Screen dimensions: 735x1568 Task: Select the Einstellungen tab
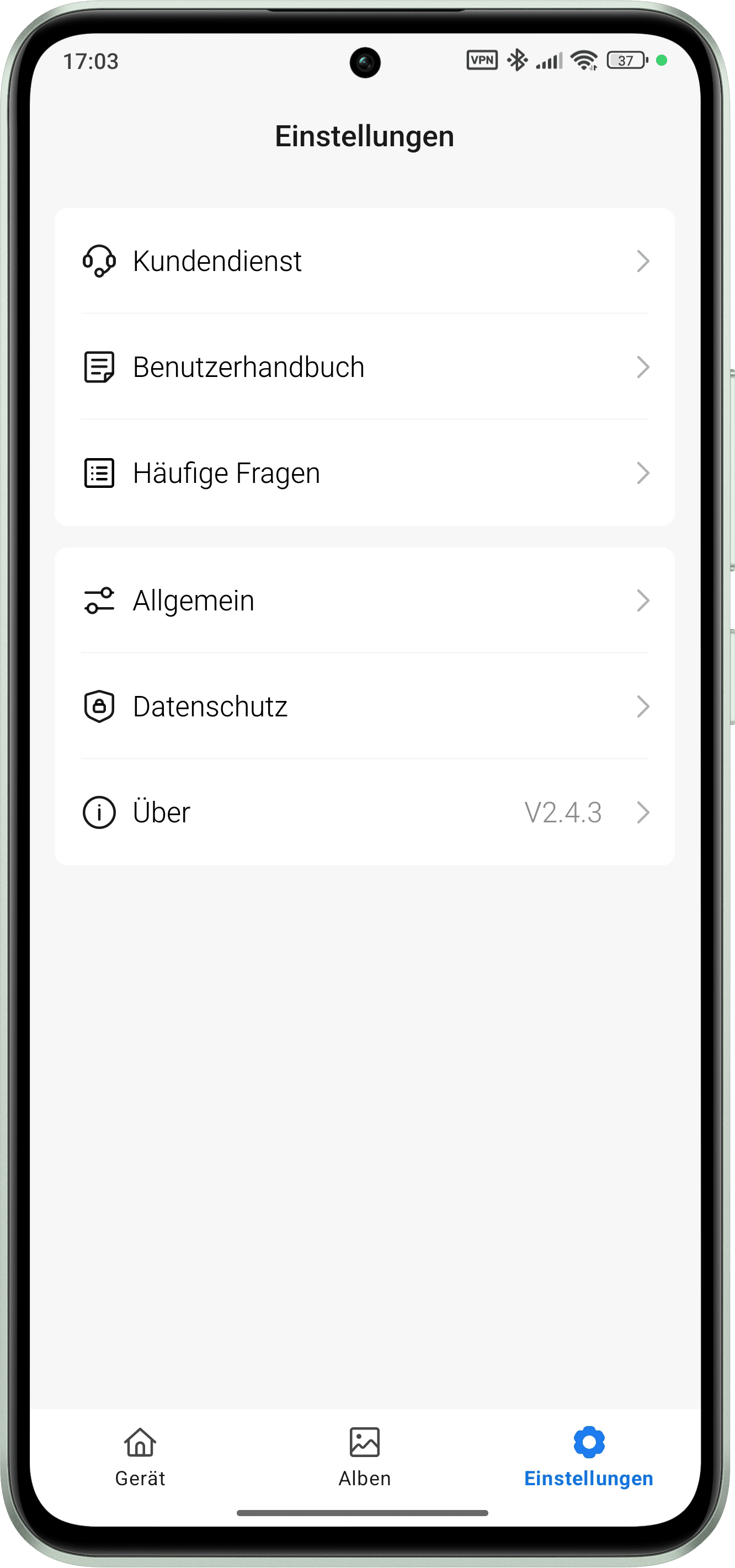(x=588, y=1456)
